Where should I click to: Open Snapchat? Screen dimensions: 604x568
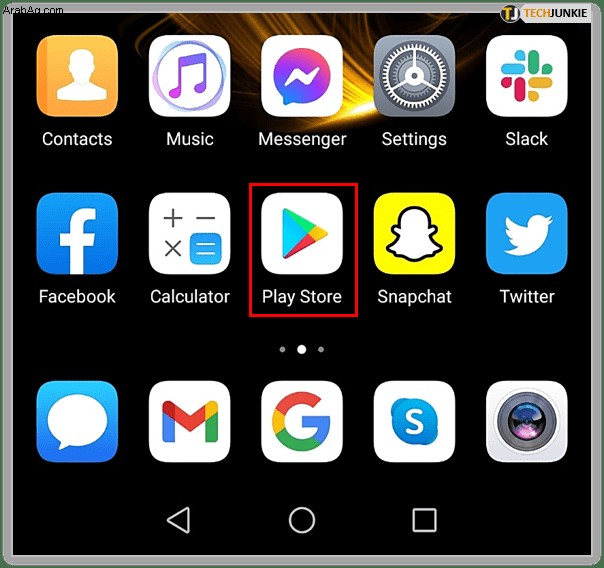pos(414,234)
